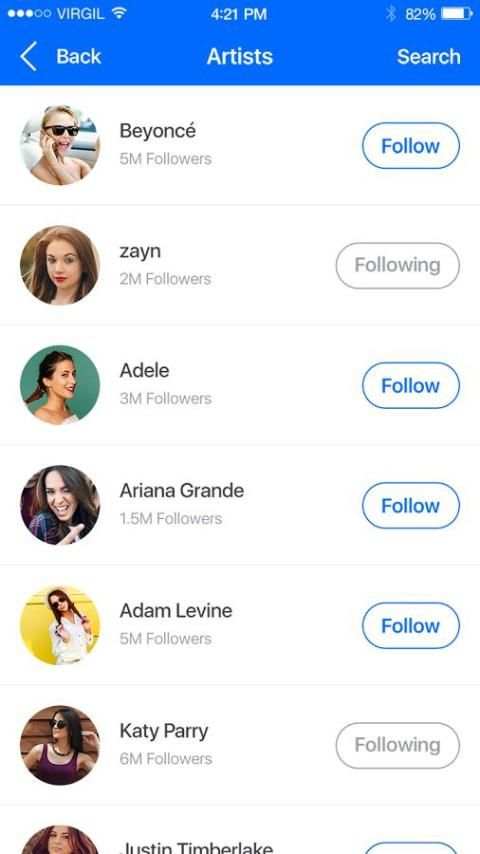Follow Beyoncé
The image size is (480, 854).
[x=411, y=145]
